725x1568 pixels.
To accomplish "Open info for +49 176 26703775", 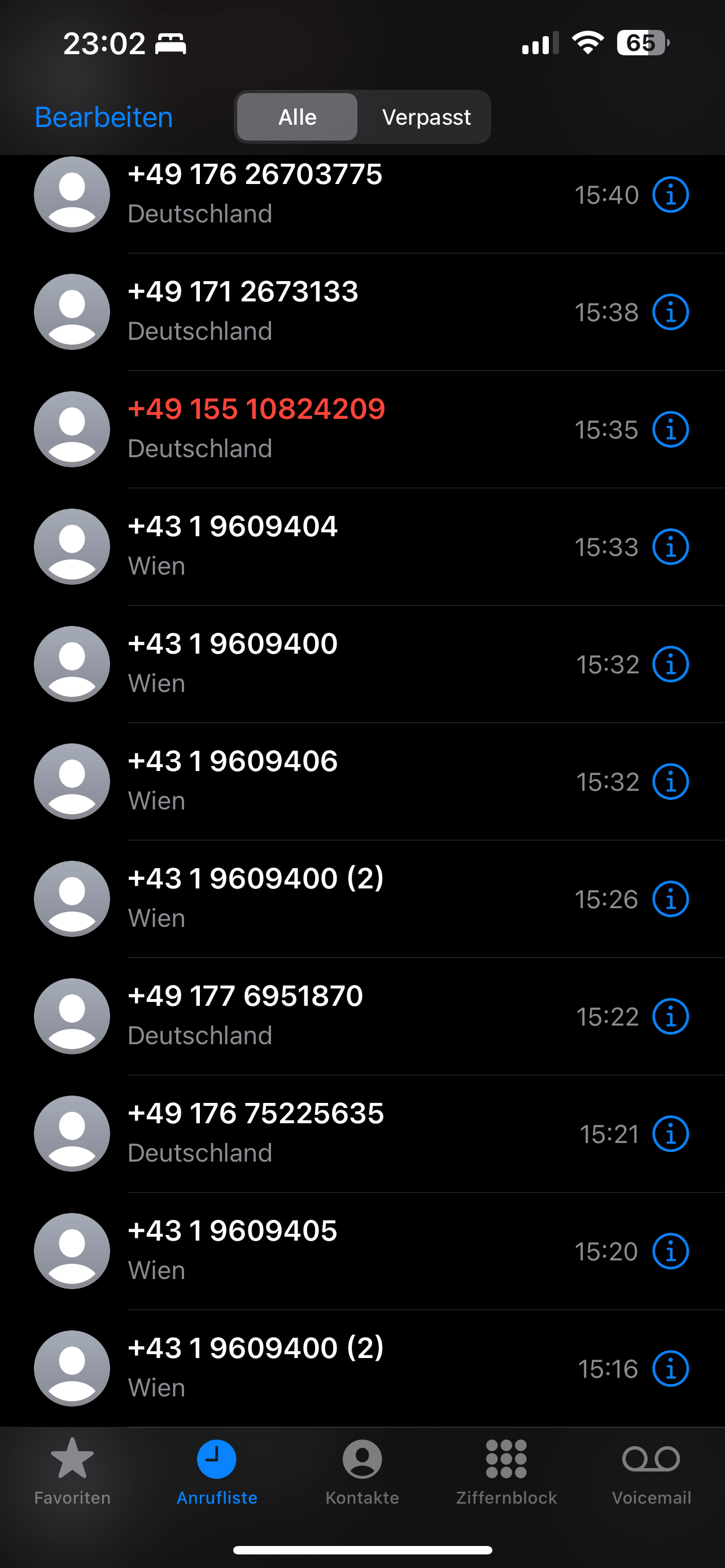I will (670, 195).
